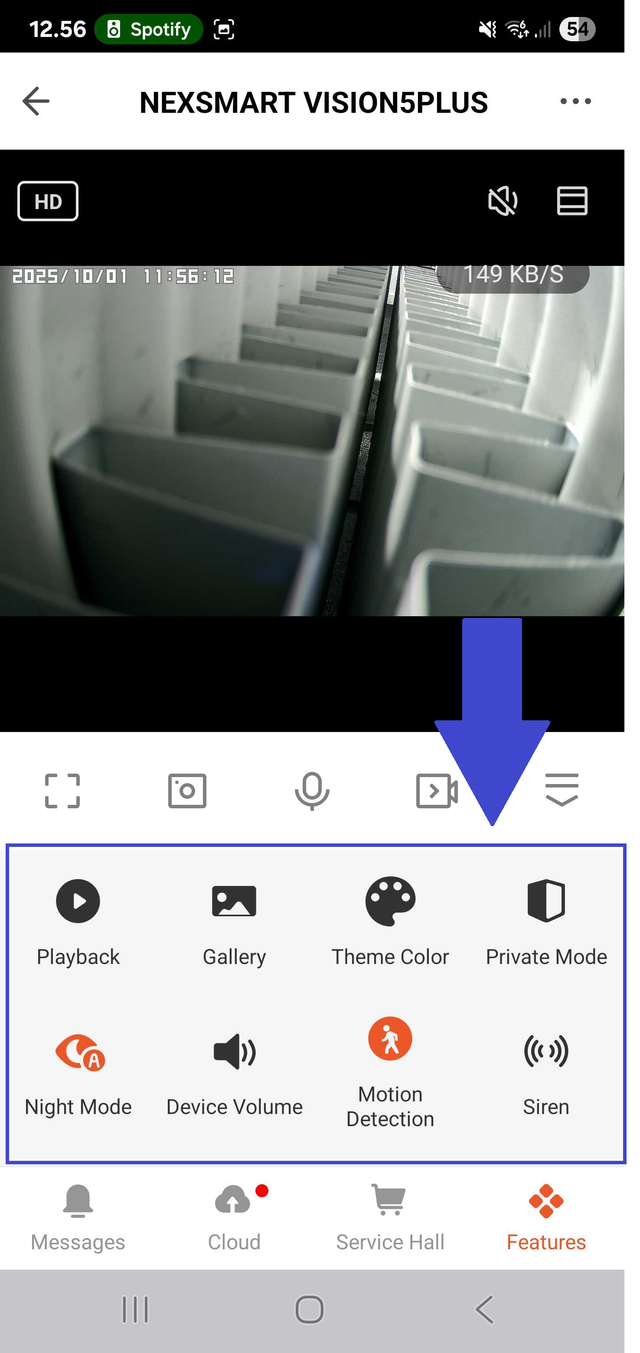The height and width of the screenshot is (1353, 640).
Task: Unmute the camera live audio
Action: (x=502, y=201)
